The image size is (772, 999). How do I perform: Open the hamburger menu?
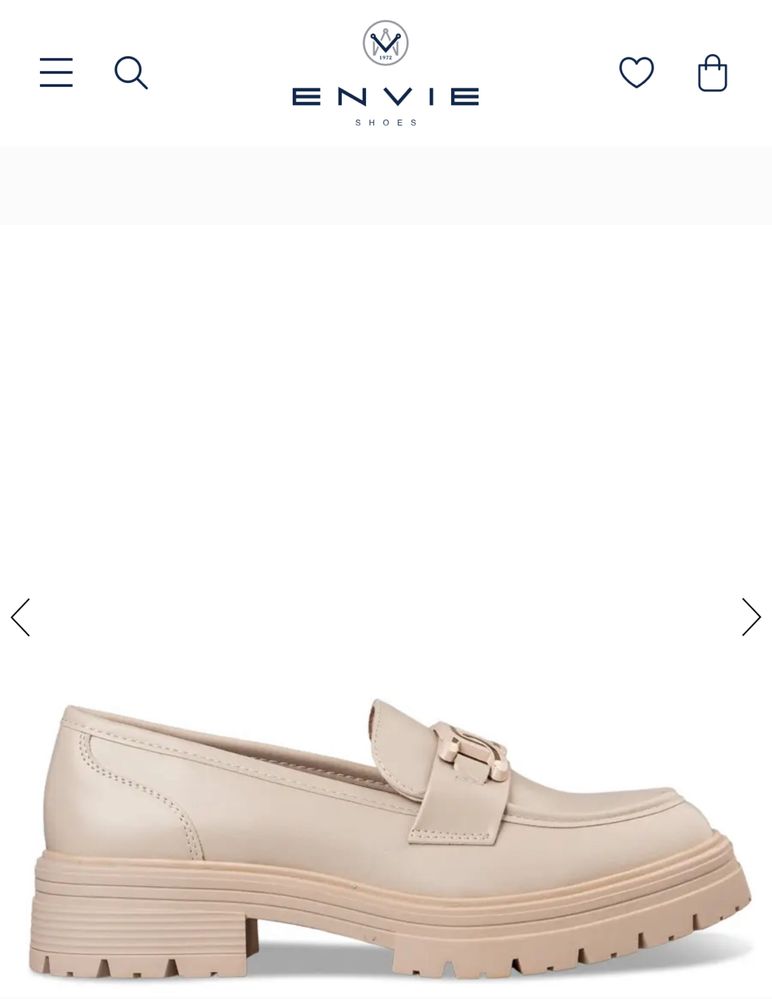[56, 73]
